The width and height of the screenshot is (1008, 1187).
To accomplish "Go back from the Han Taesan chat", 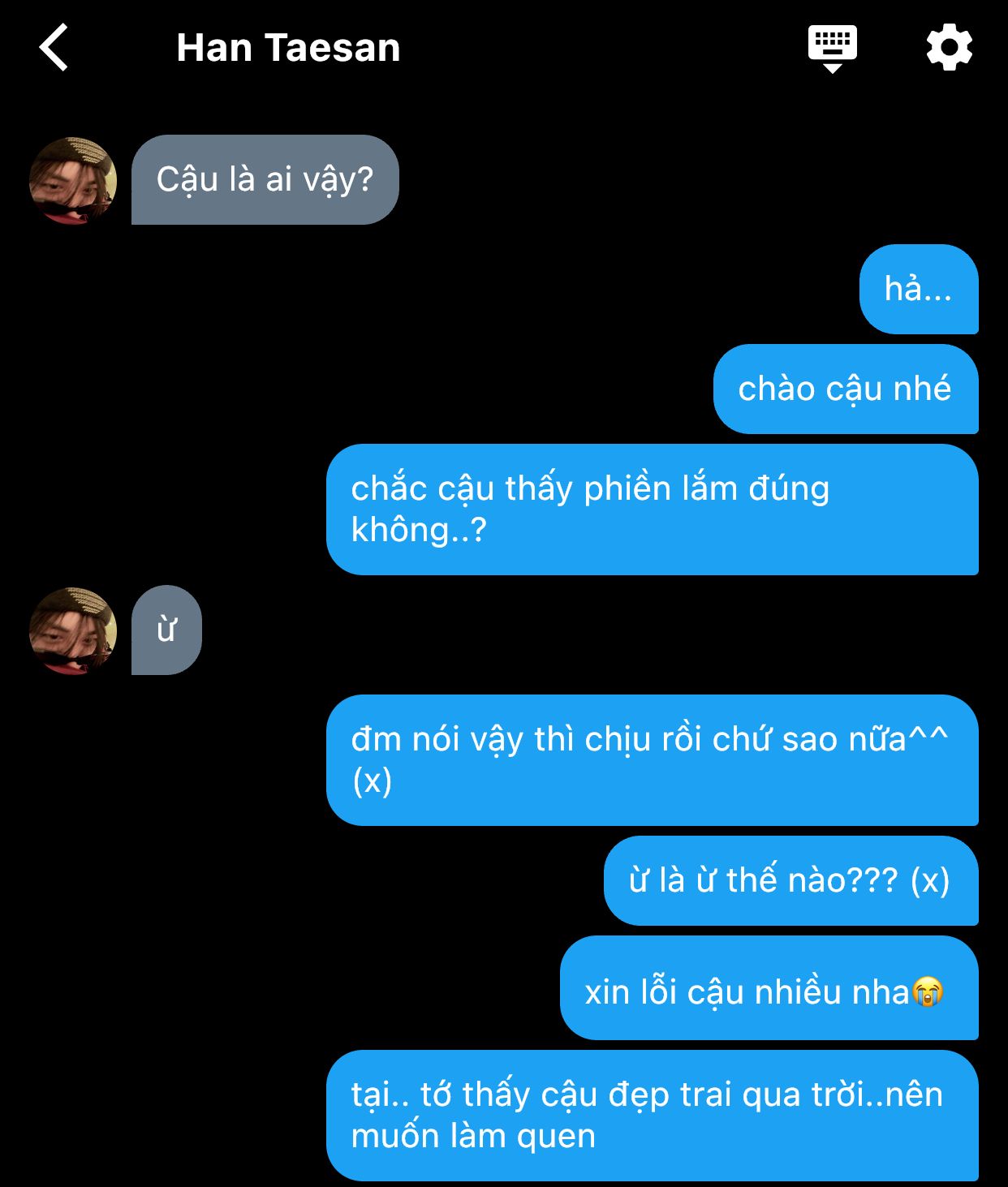I will pos(54,47).
